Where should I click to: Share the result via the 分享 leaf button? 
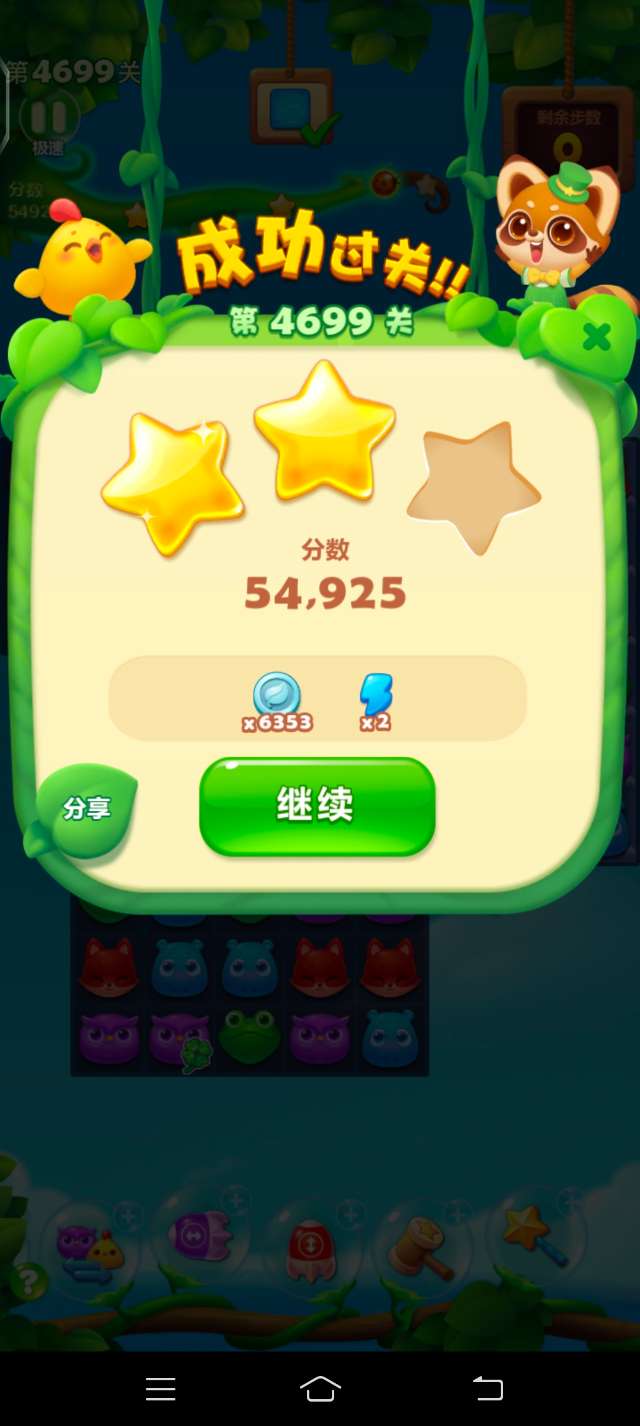[x=86, y=809]
